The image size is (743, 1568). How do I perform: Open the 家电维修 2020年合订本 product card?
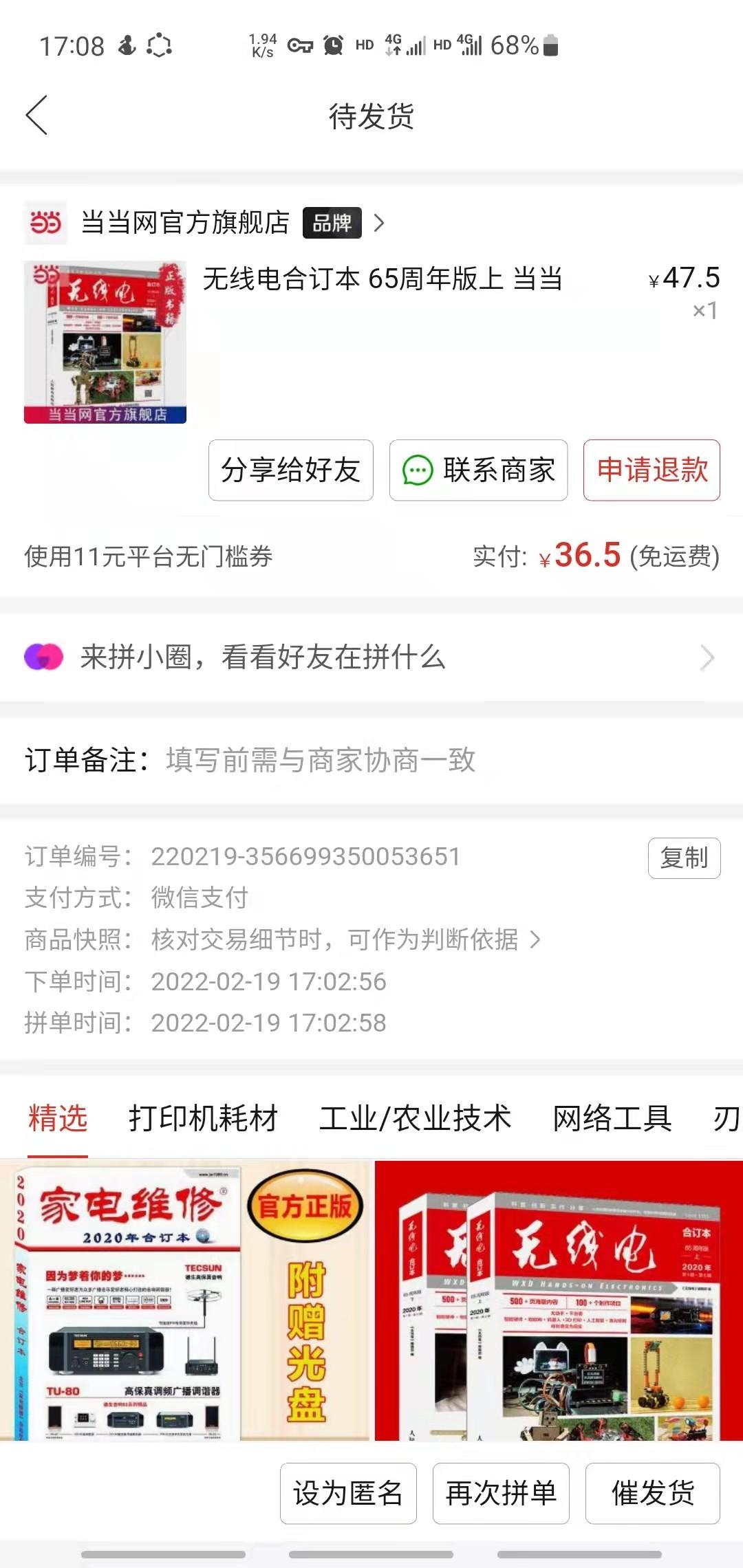pos(186,1300)
